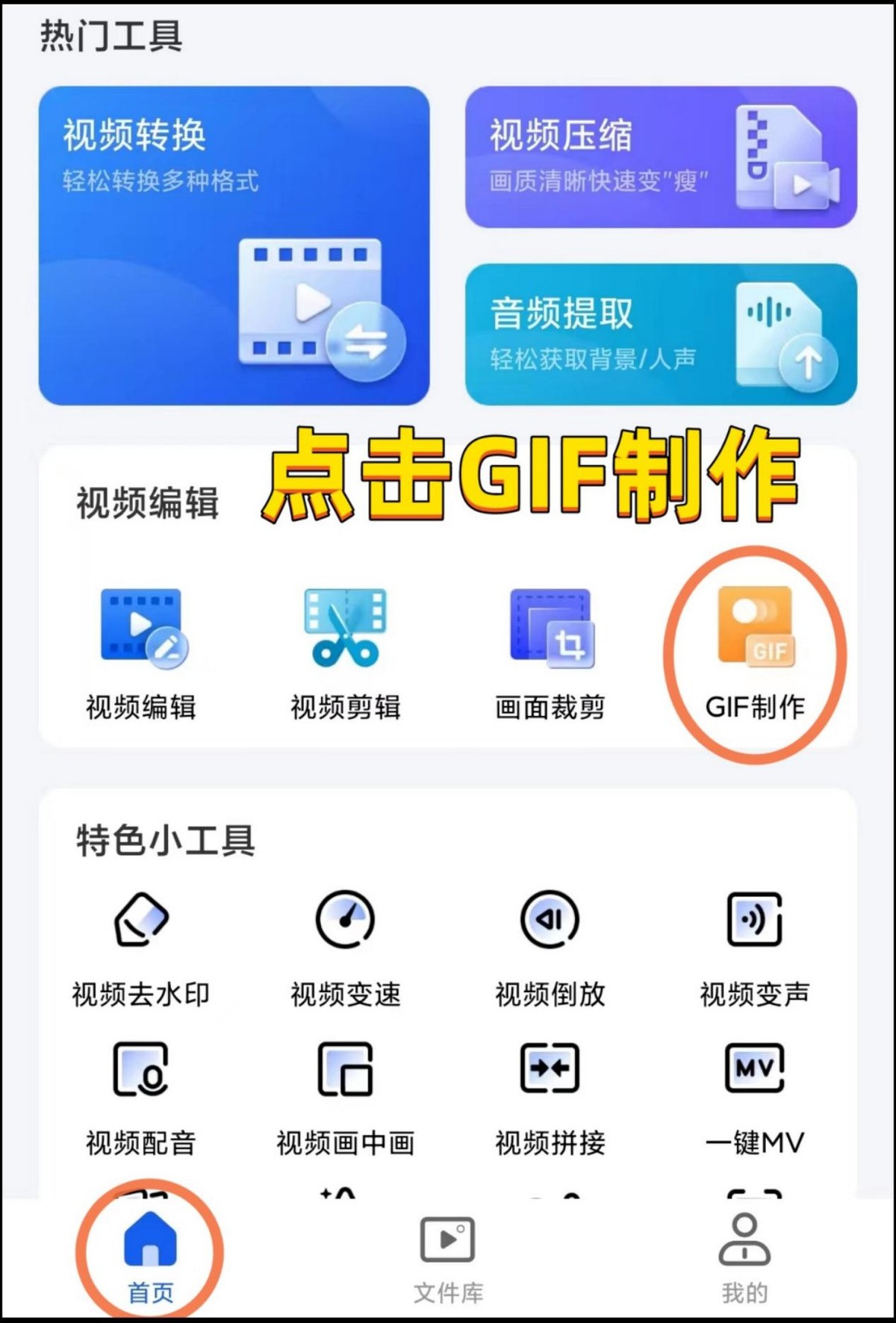Viewport: 896px width, 1323px height.
Task: Click the 首页 home icon
Action: [x=149, y=1236]
